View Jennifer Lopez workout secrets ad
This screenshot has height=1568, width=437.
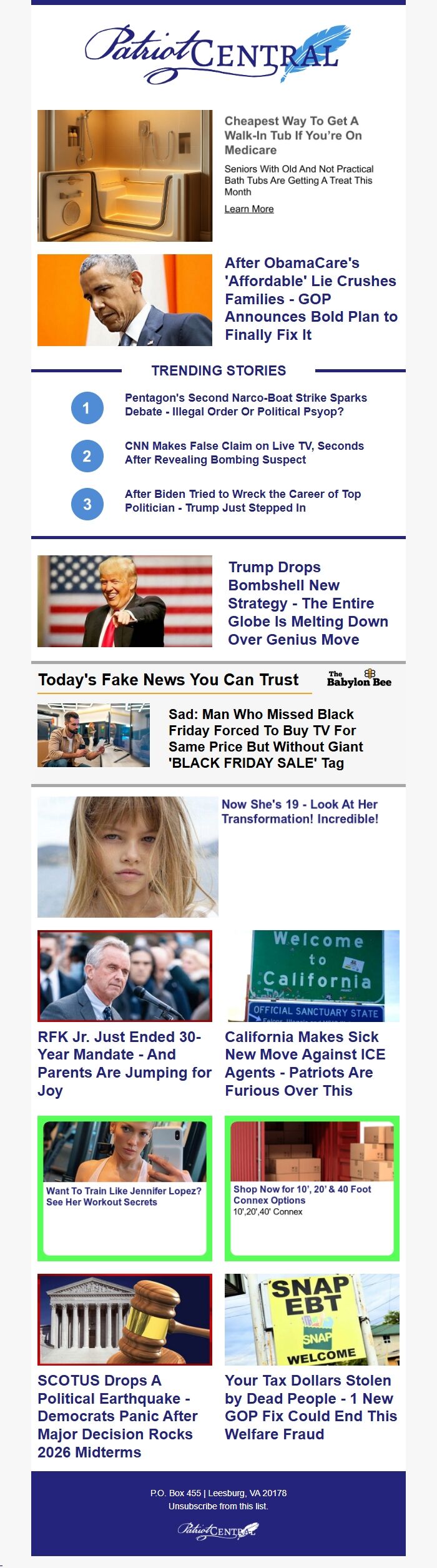pyautogui.click(x=124, y=1196)
